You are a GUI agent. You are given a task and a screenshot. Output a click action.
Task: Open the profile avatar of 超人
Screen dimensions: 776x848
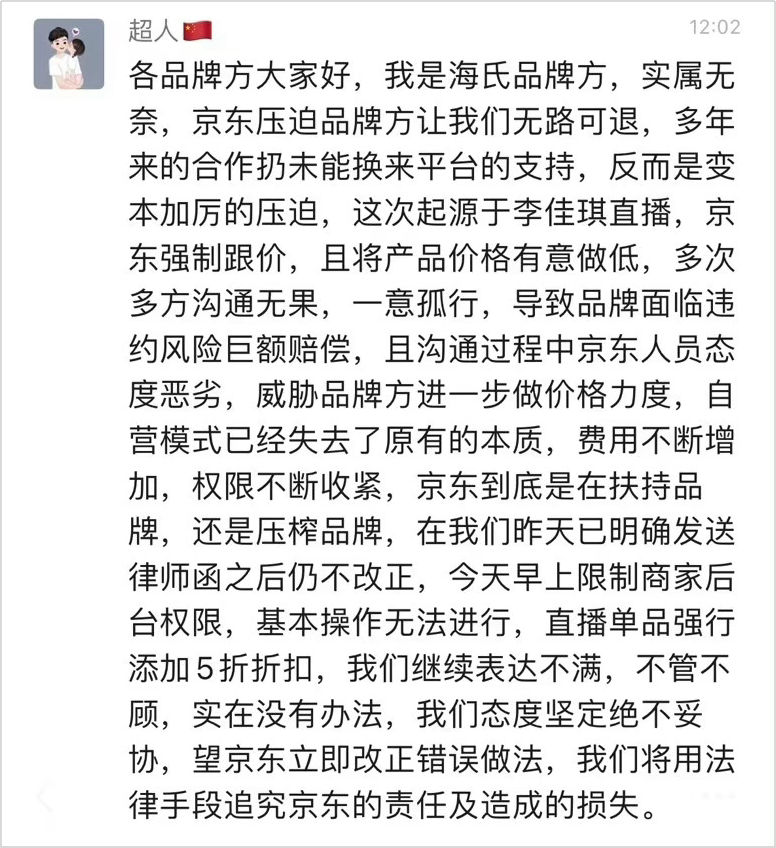click(x=69, y=54)
